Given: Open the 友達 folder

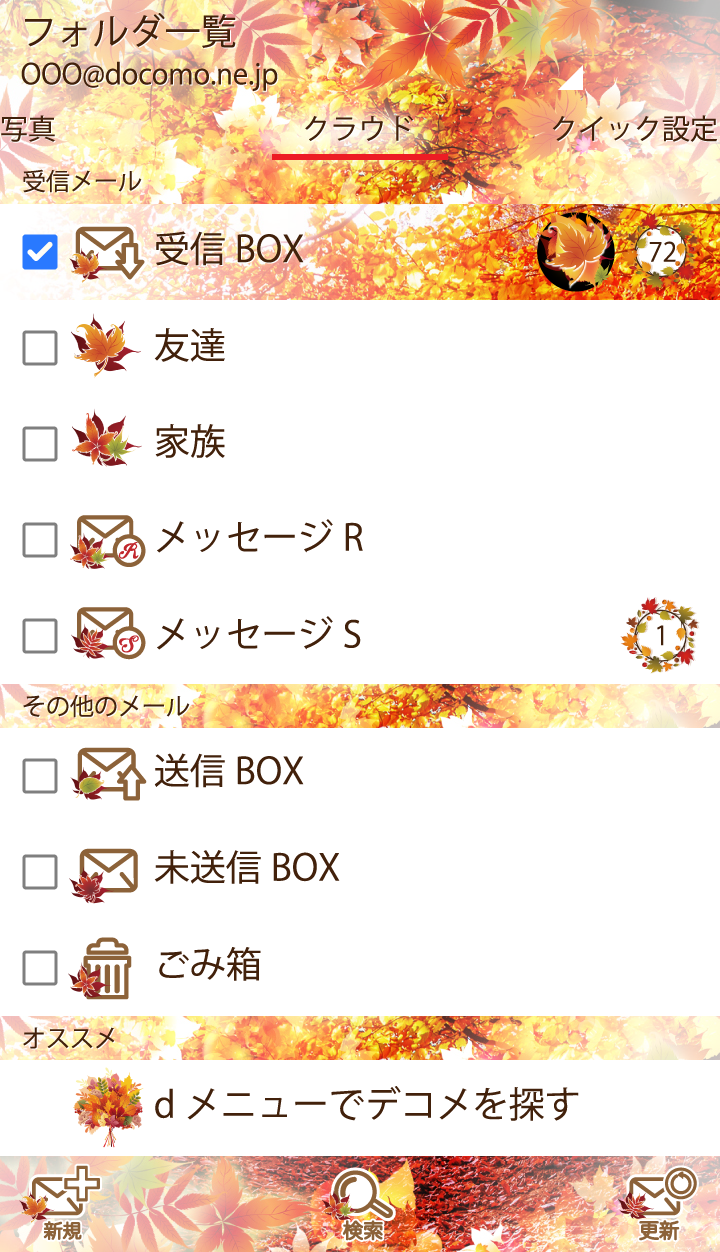Looking at the screenshot, I should tap(190, 347).
